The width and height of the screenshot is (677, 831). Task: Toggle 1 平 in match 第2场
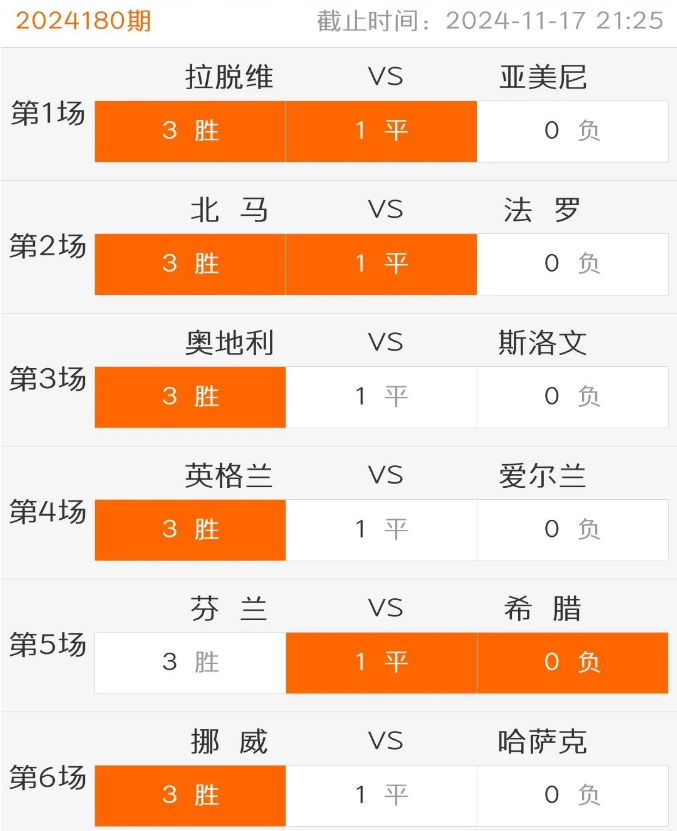pyautogui.click(x=381, y=264)
